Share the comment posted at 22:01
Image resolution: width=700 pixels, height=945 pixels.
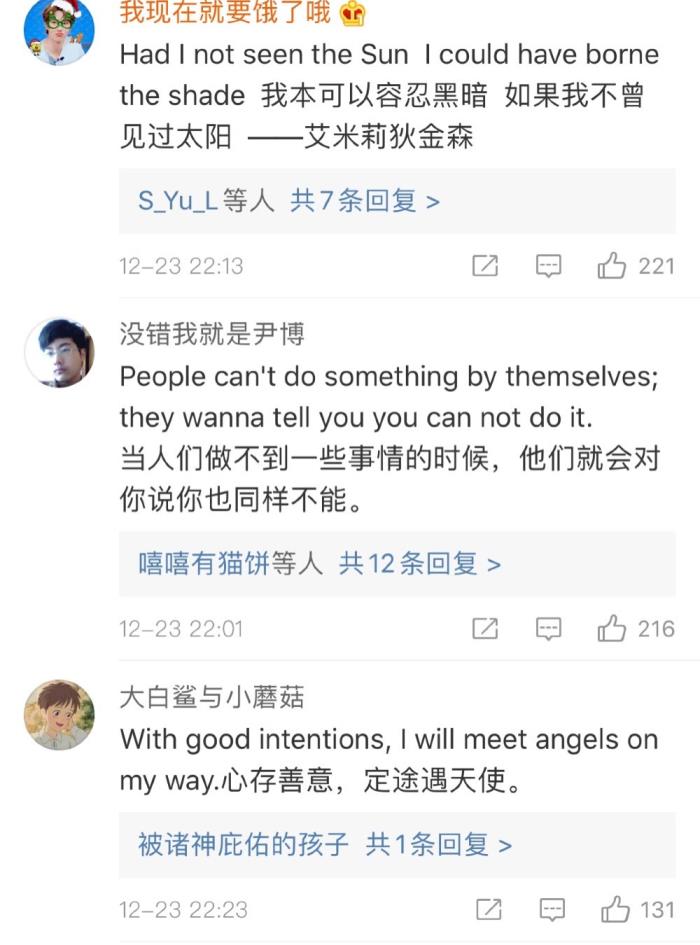pos(485,629)
